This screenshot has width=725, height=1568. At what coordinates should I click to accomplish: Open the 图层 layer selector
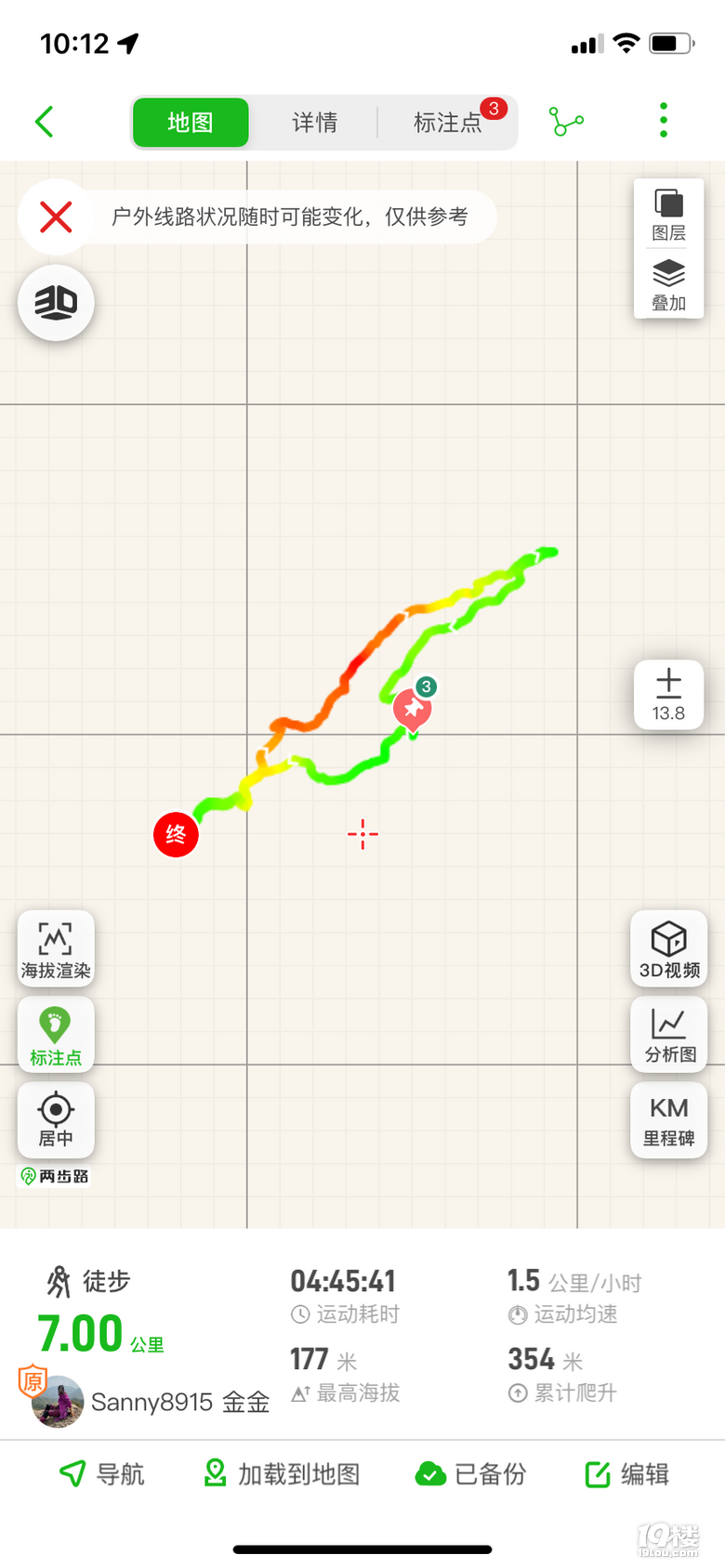coord(668,215)
